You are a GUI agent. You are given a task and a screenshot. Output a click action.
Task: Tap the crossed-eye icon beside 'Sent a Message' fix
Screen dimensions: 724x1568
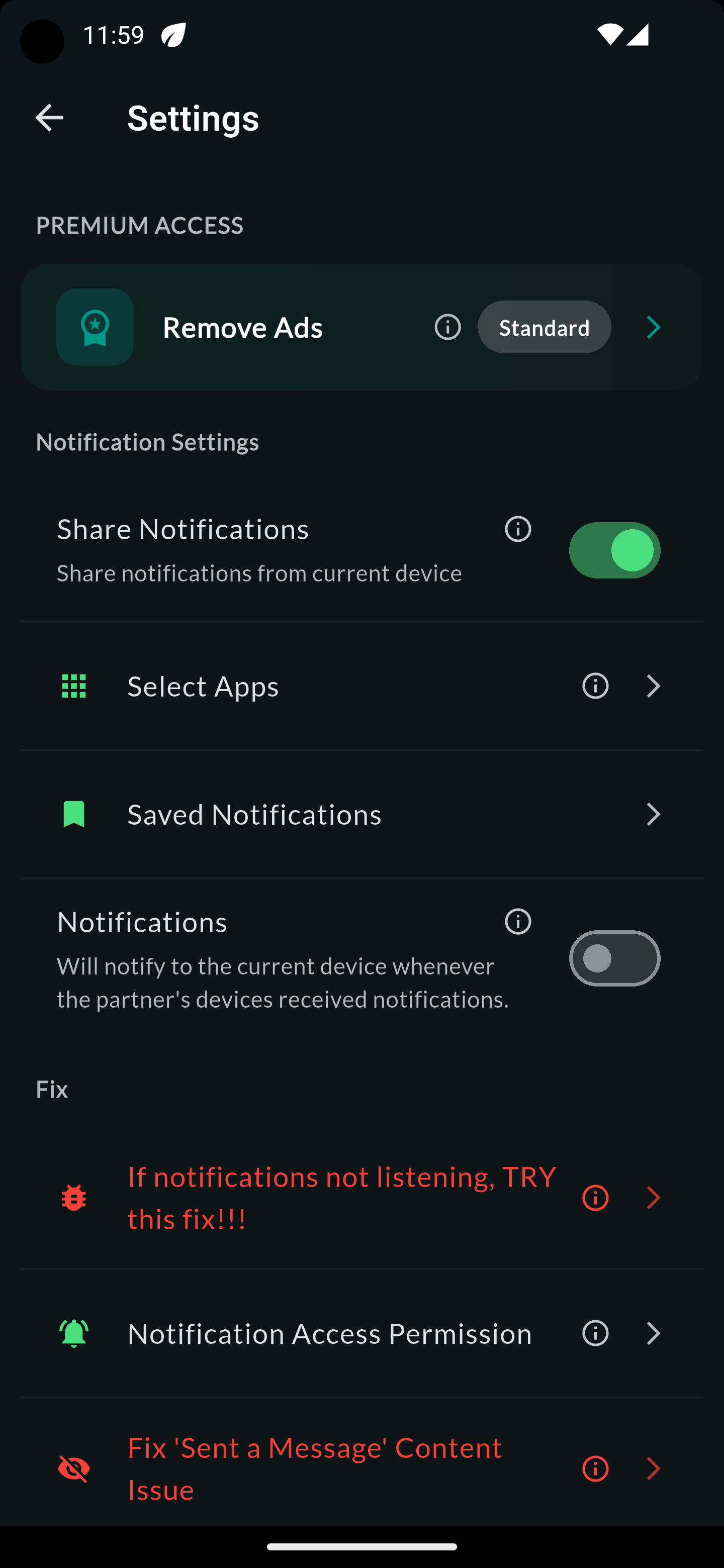click(74, 1469)
